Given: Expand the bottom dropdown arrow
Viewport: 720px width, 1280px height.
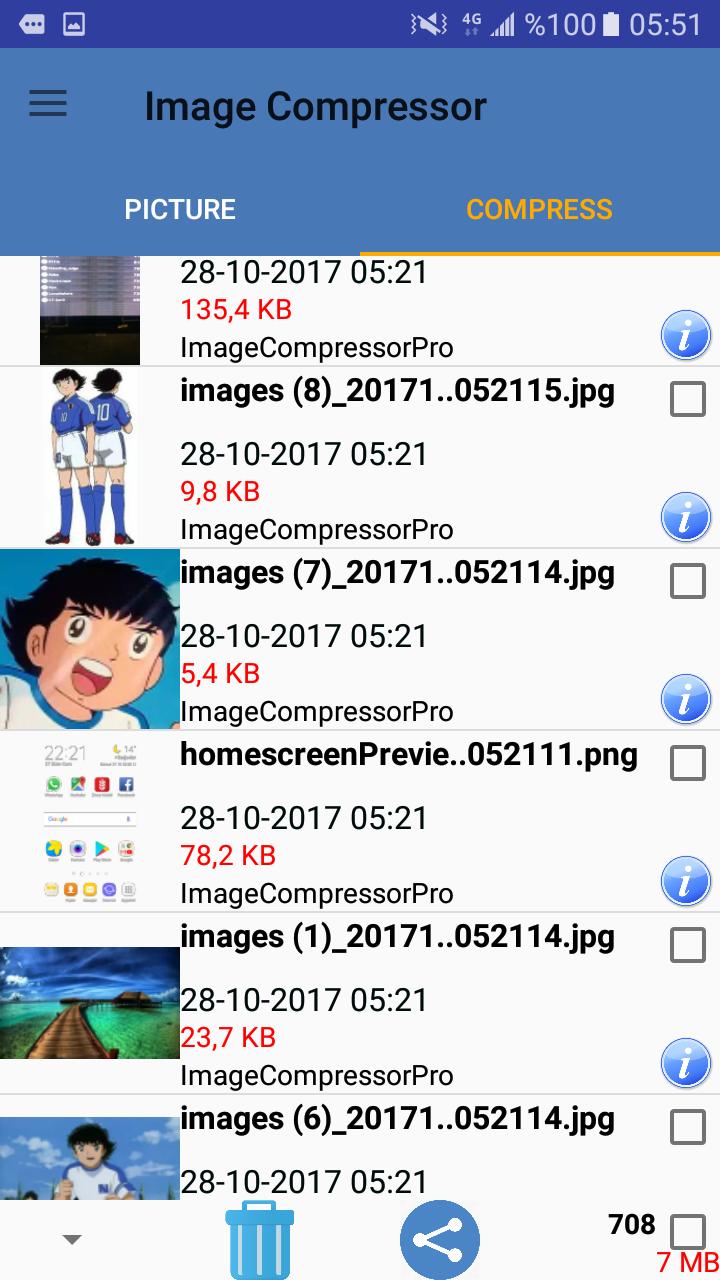Looking at the screenshot, I should [x=70, y=1240].
